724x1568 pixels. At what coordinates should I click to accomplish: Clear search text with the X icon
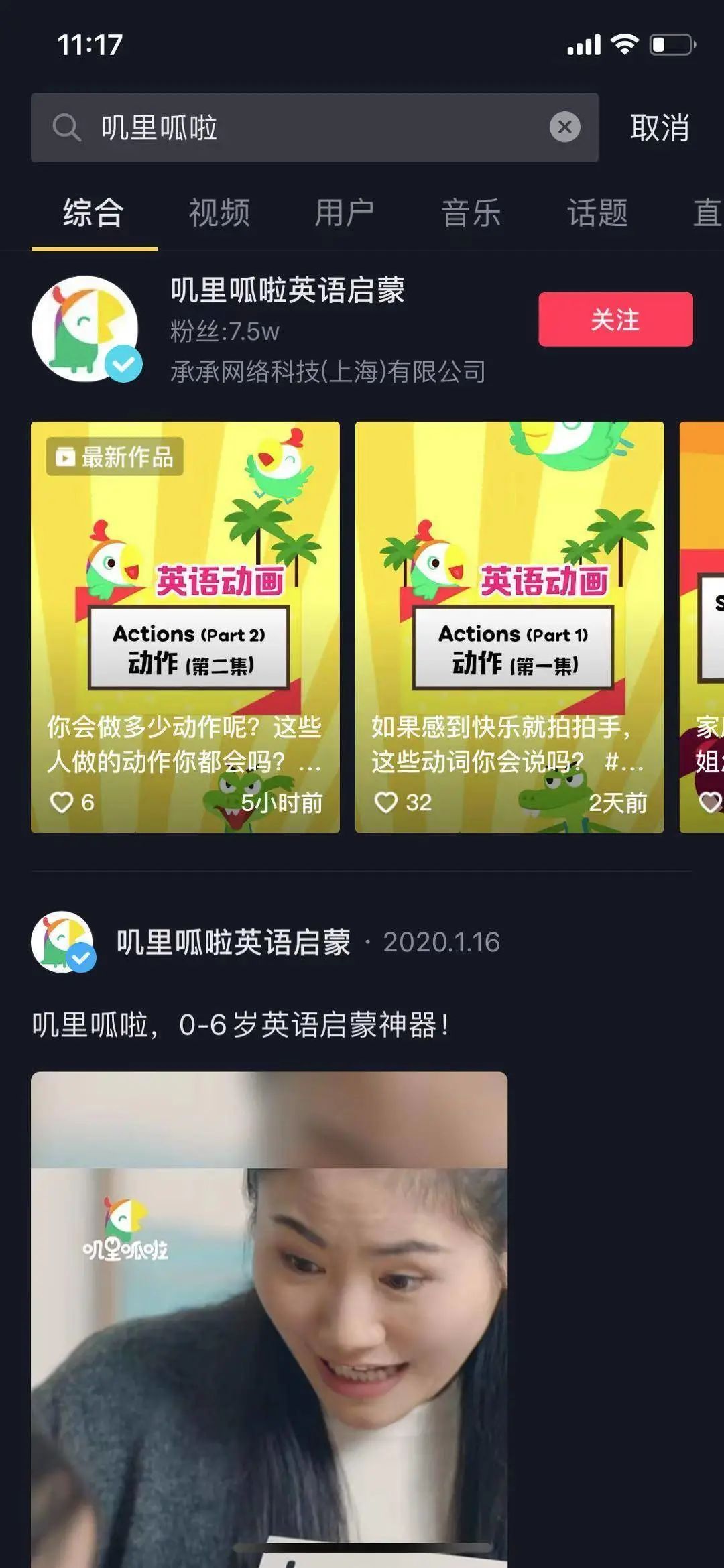563,126
